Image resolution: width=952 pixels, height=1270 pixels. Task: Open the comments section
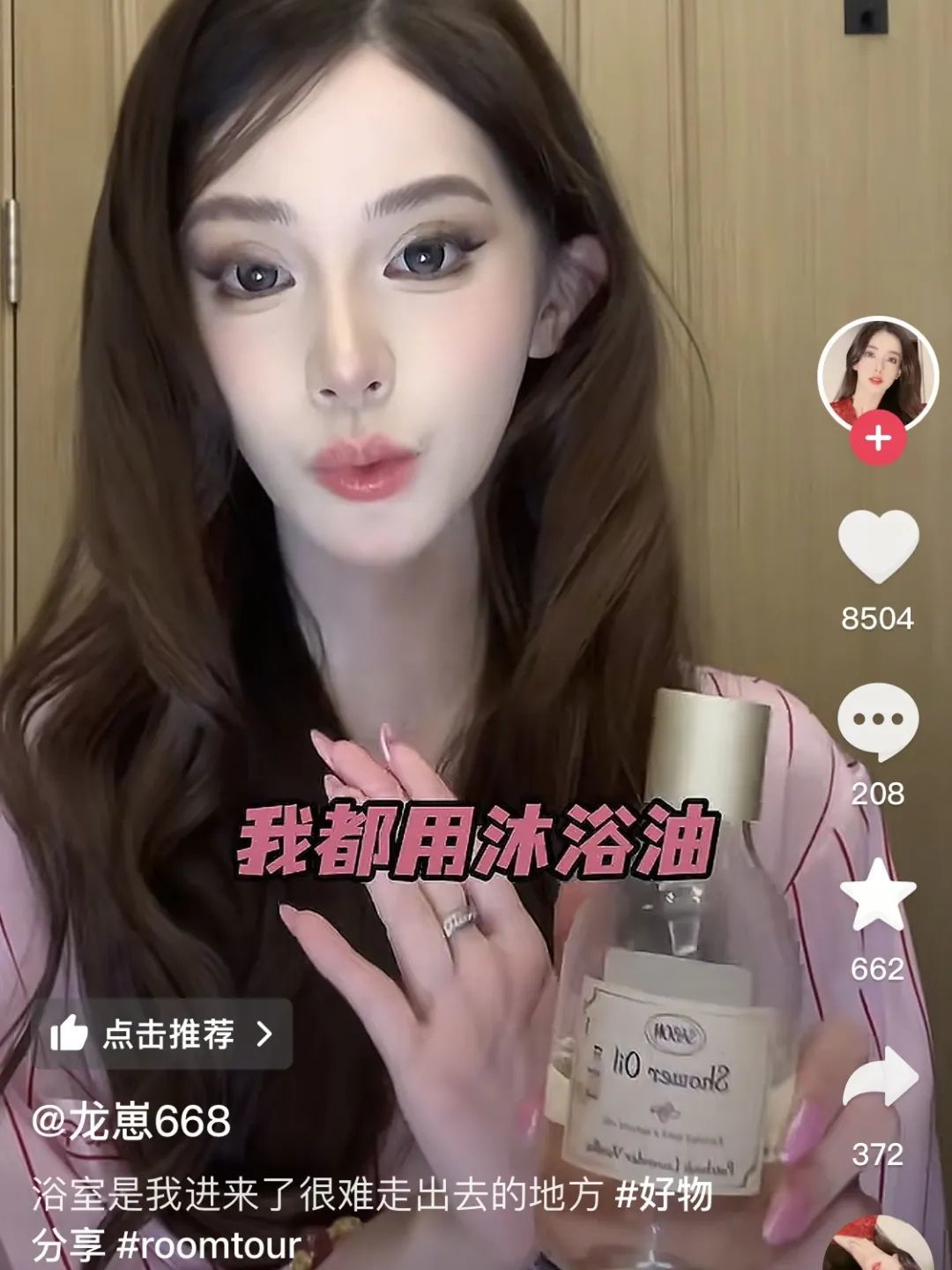pyautogui.click(x=878, y=723)
